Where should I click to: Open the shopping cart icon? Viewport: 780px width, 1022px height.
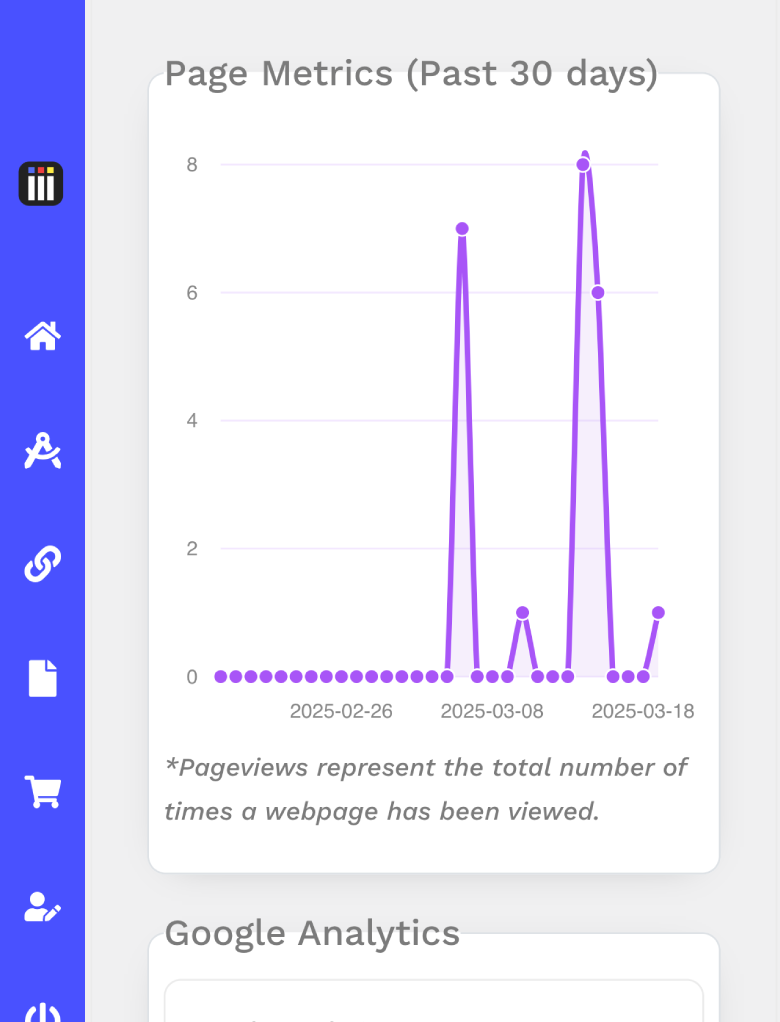coord(42,792)
